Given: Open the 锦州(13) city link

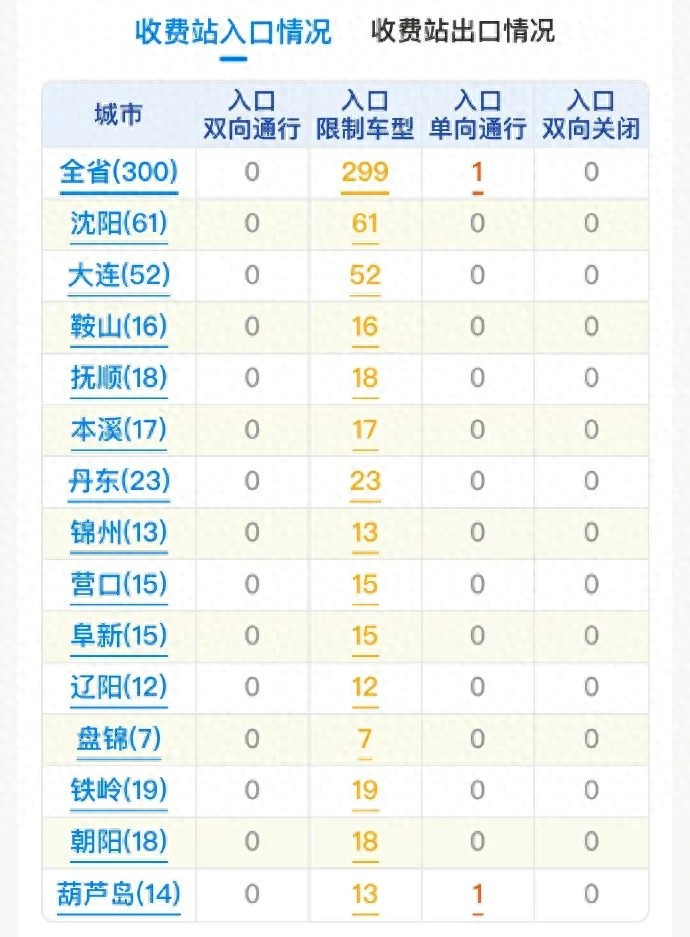Looking at the screenshot, I should pyautogui.click(x=119, y=533).
